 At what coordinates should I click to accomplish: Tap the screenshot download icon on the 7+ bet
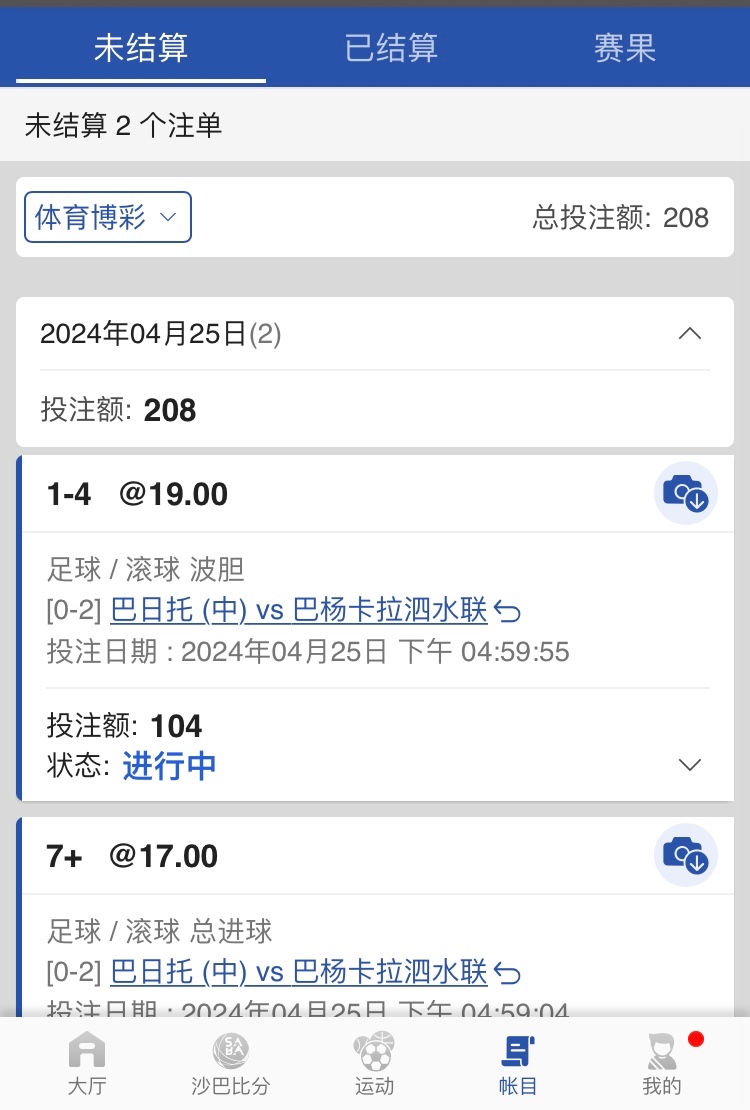(685, 855)
